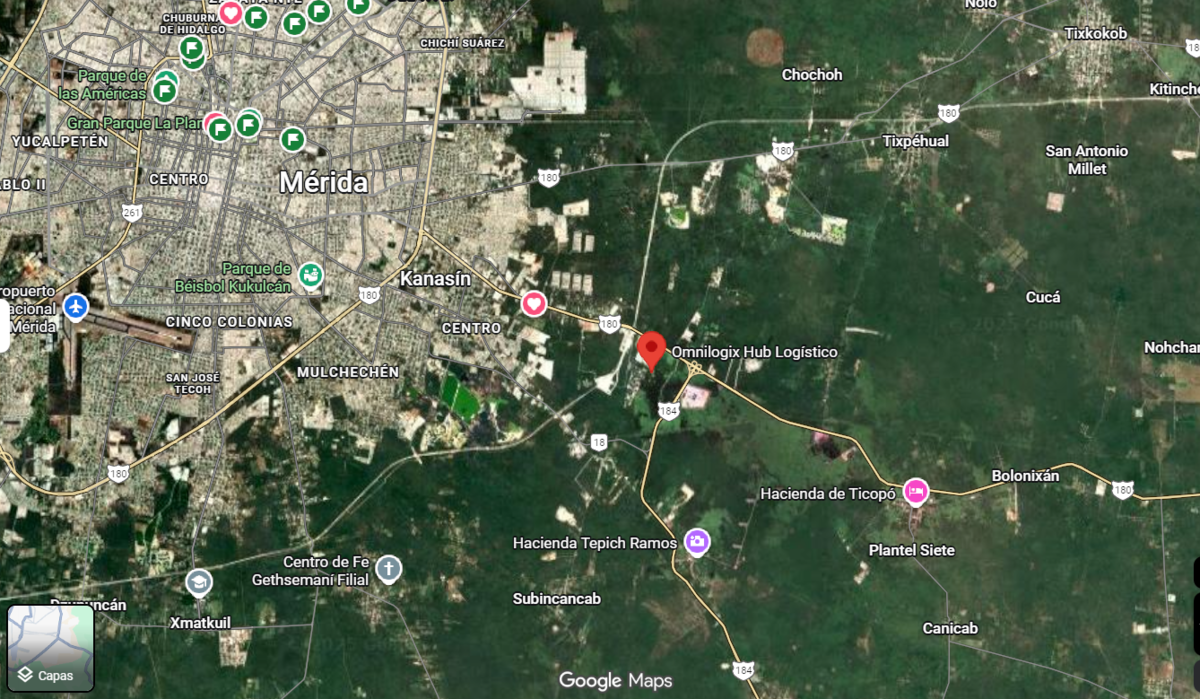This screenshot has width=1200, height=699.
Task: Open the Mérida airport marker
Action: pos(75,306)
